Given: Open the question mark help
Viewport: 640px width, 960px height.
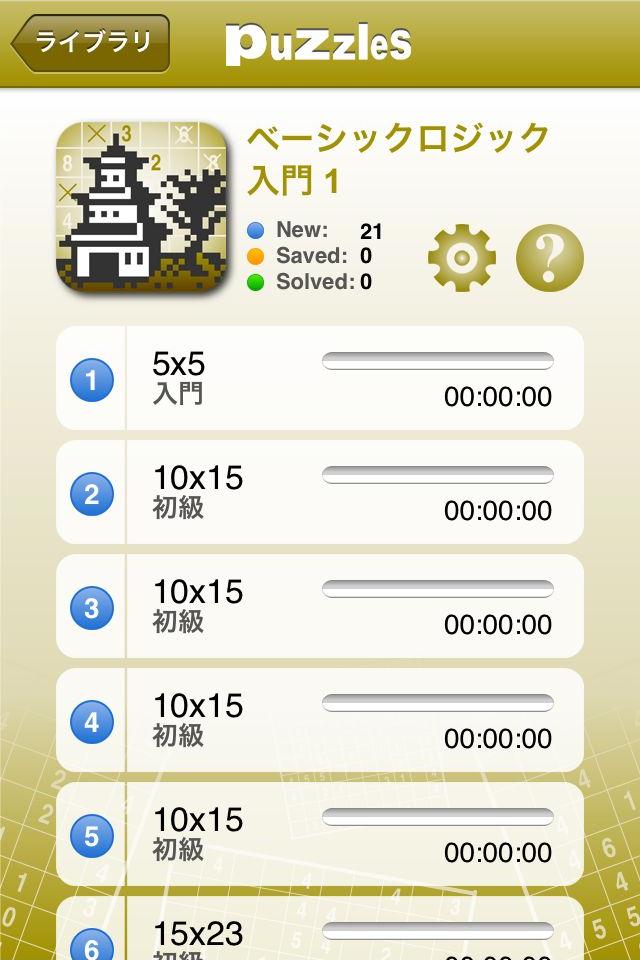Looking at the screenshot, I should [549, 258].
